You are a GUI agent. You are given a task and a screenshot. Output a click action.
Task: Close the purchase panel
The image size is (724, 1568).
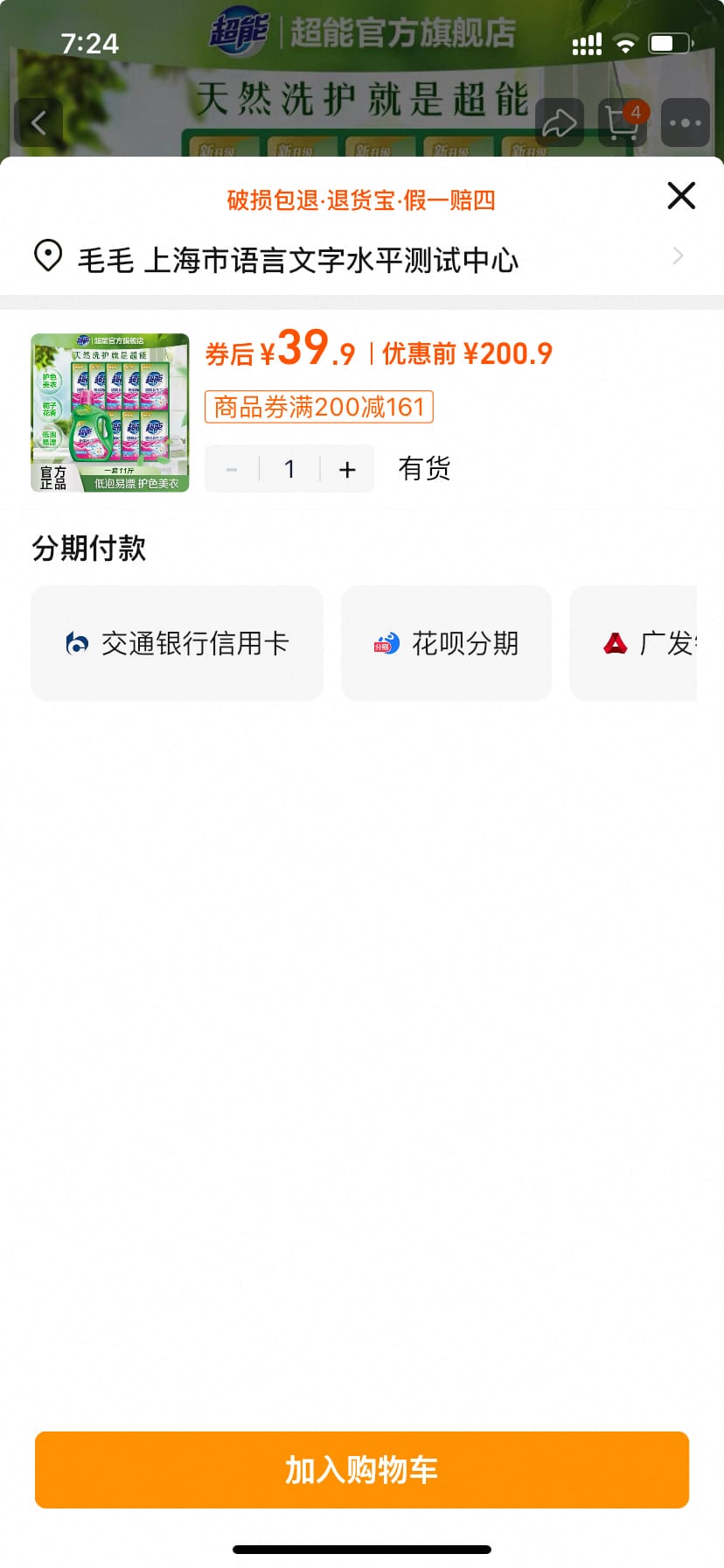tap(680, 196)
